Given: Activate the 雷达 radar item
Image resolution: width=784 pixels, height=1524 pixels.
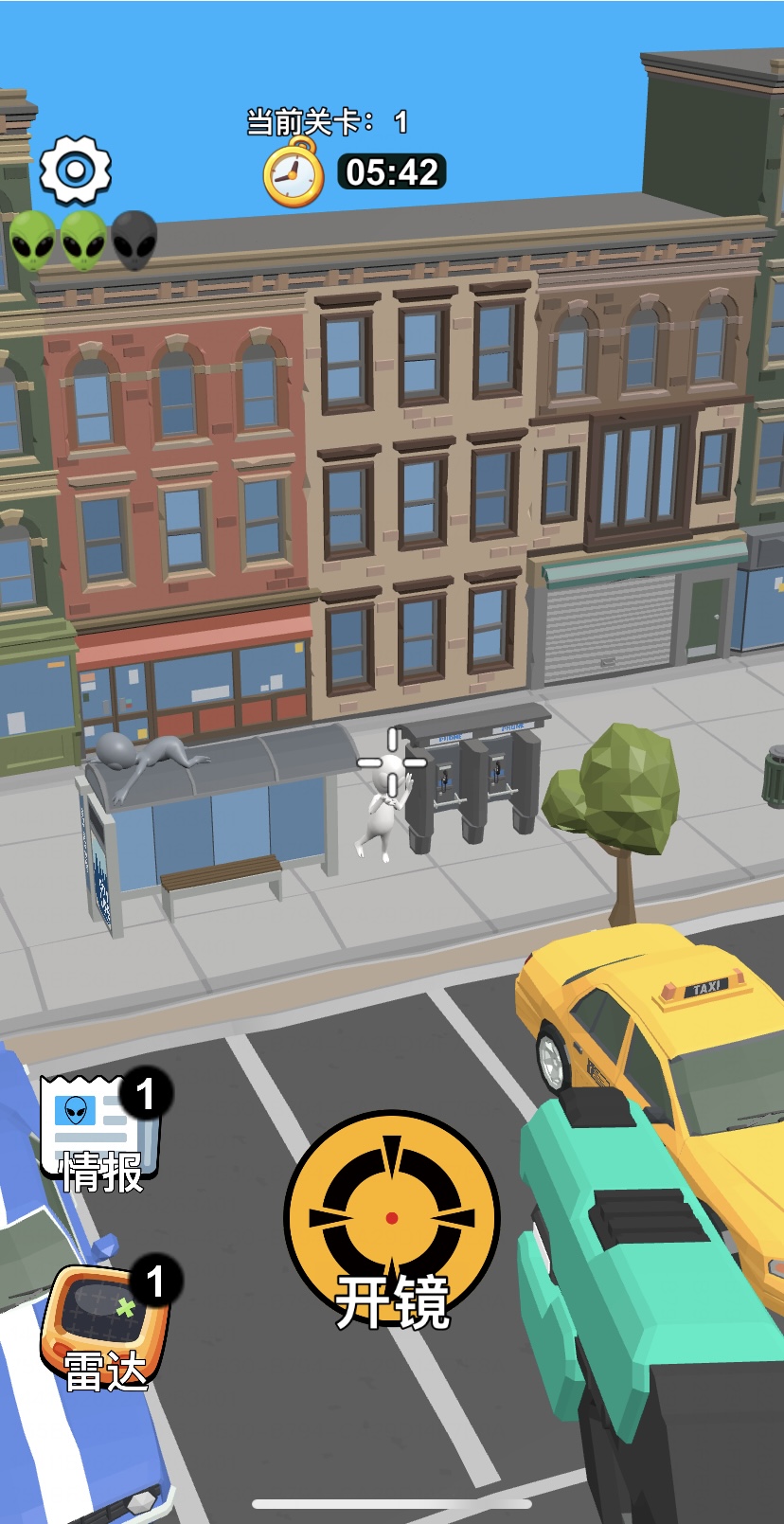Looking at the screenshot, I should [104, 1326].
